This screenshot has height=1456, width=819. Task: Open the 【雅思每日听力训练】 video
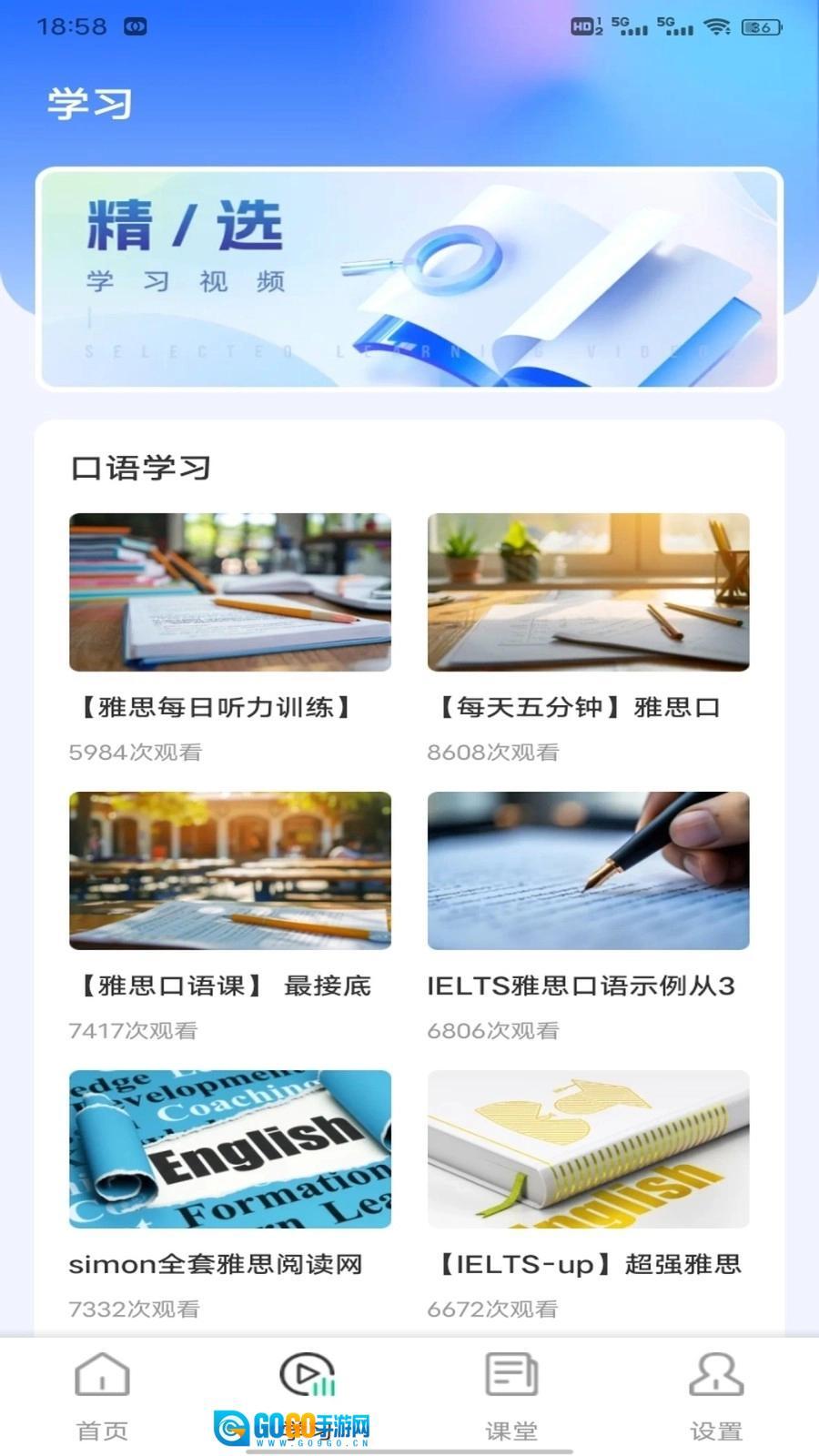point(230,592)
